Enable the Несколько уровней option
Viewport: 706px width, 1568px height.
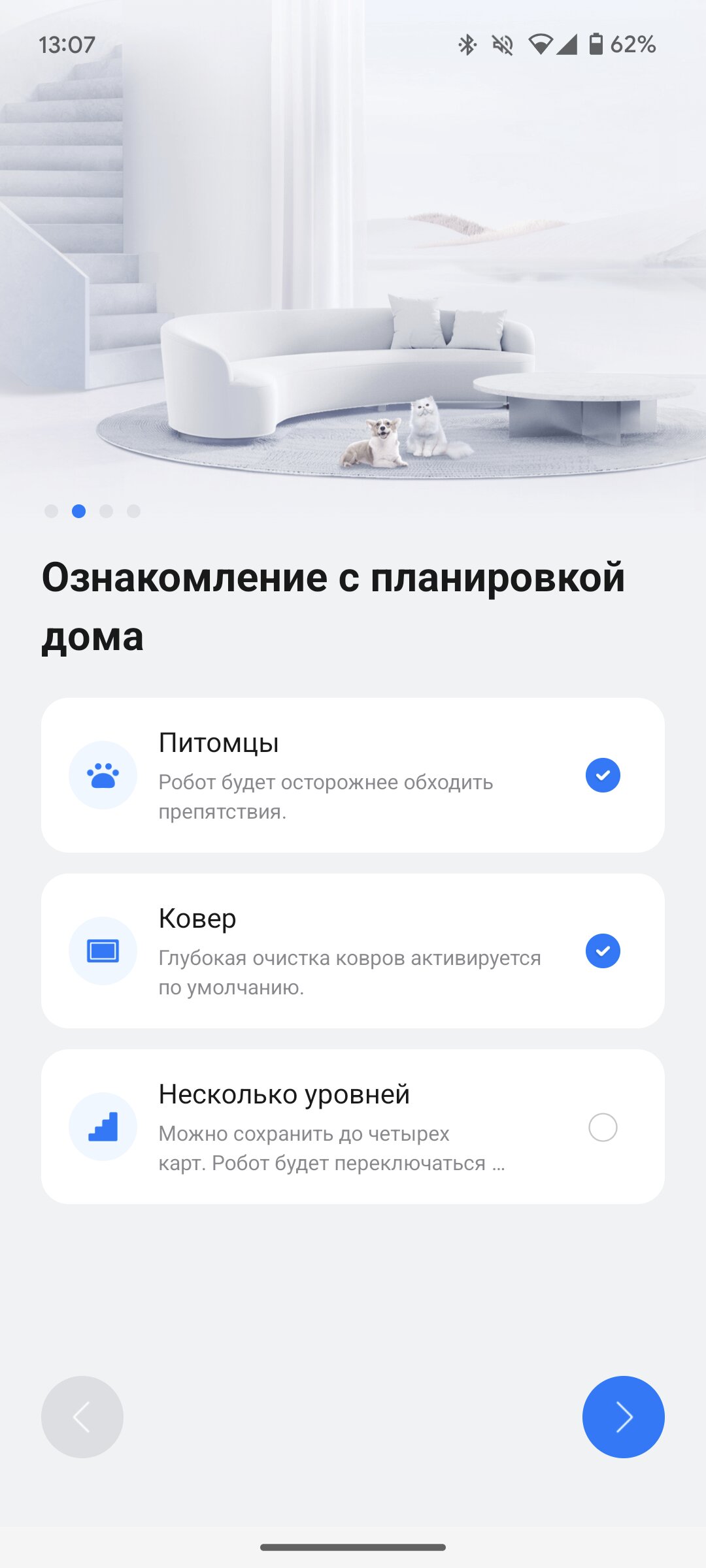coord(603,1127)
